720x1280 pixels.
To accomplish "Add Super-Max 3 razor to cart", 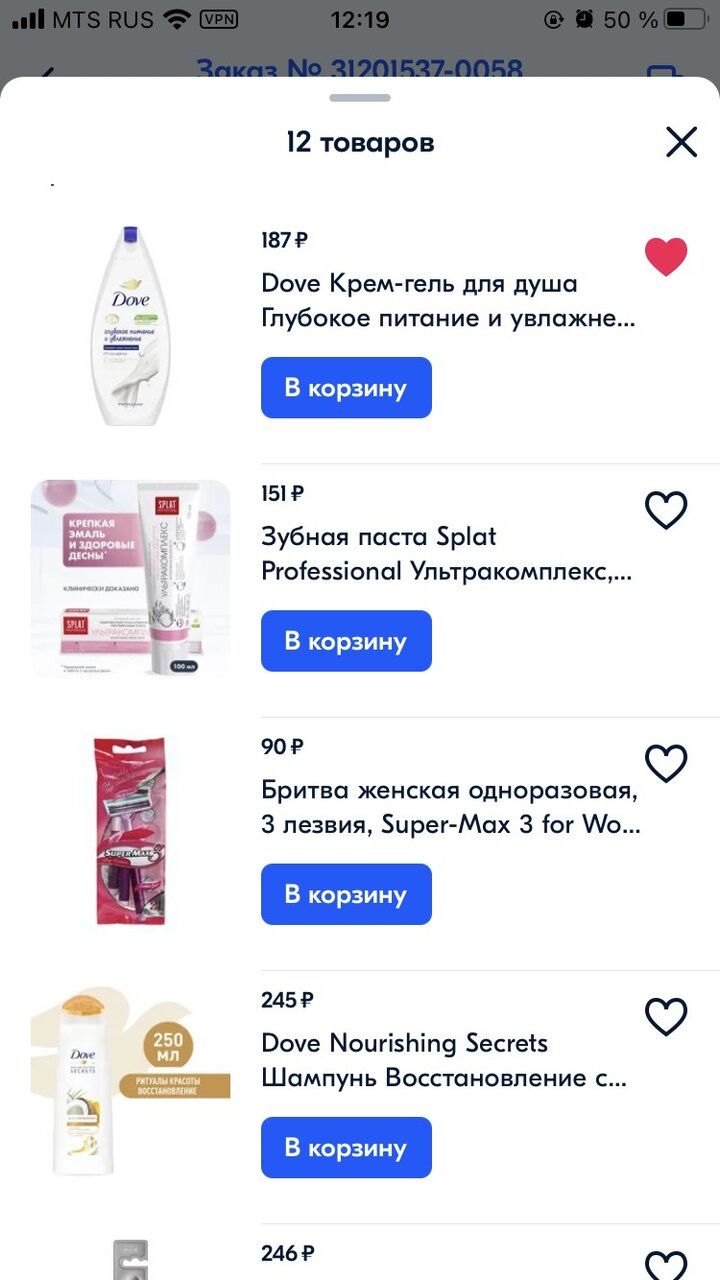I will tap(346, 894).
